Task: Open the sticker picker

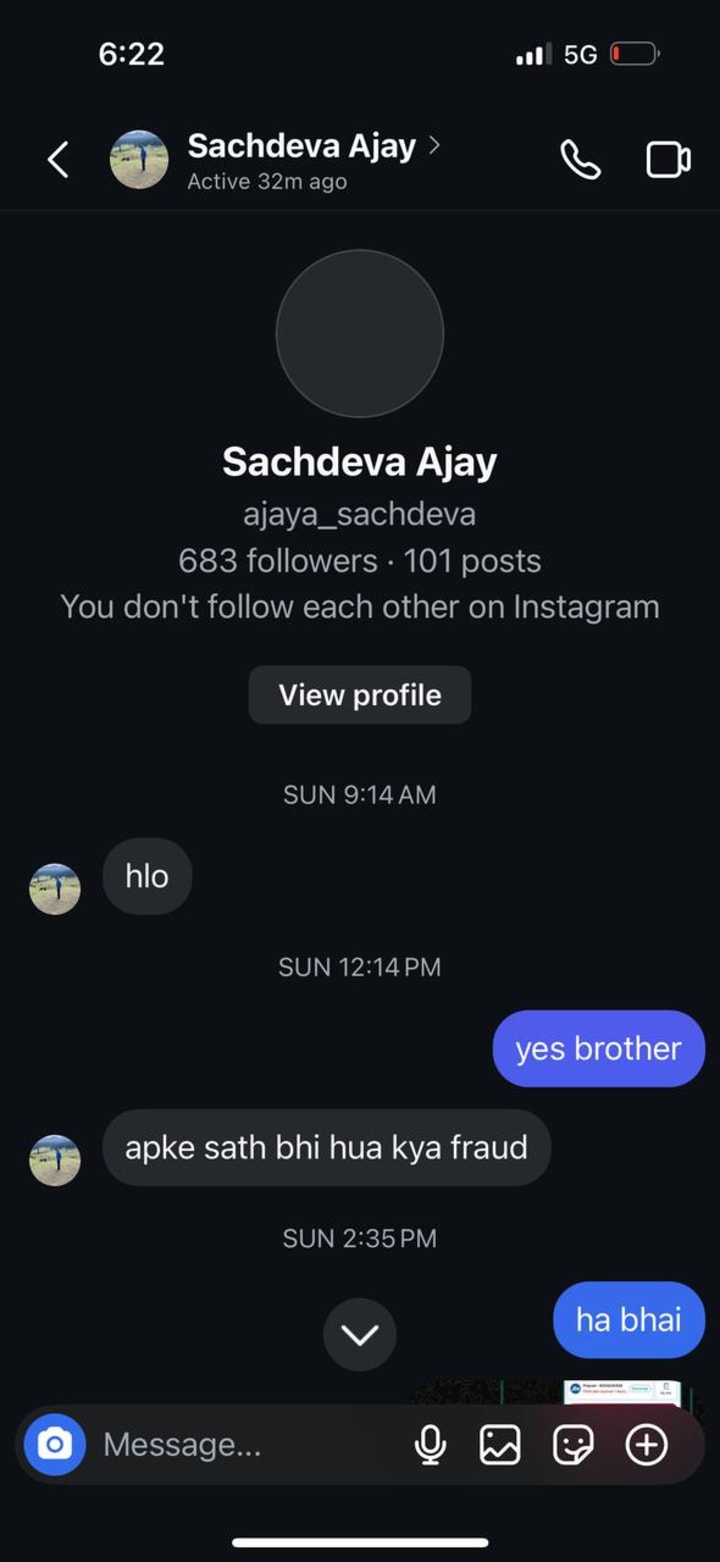Action: pyautogui.click(x=573, y=1444)
